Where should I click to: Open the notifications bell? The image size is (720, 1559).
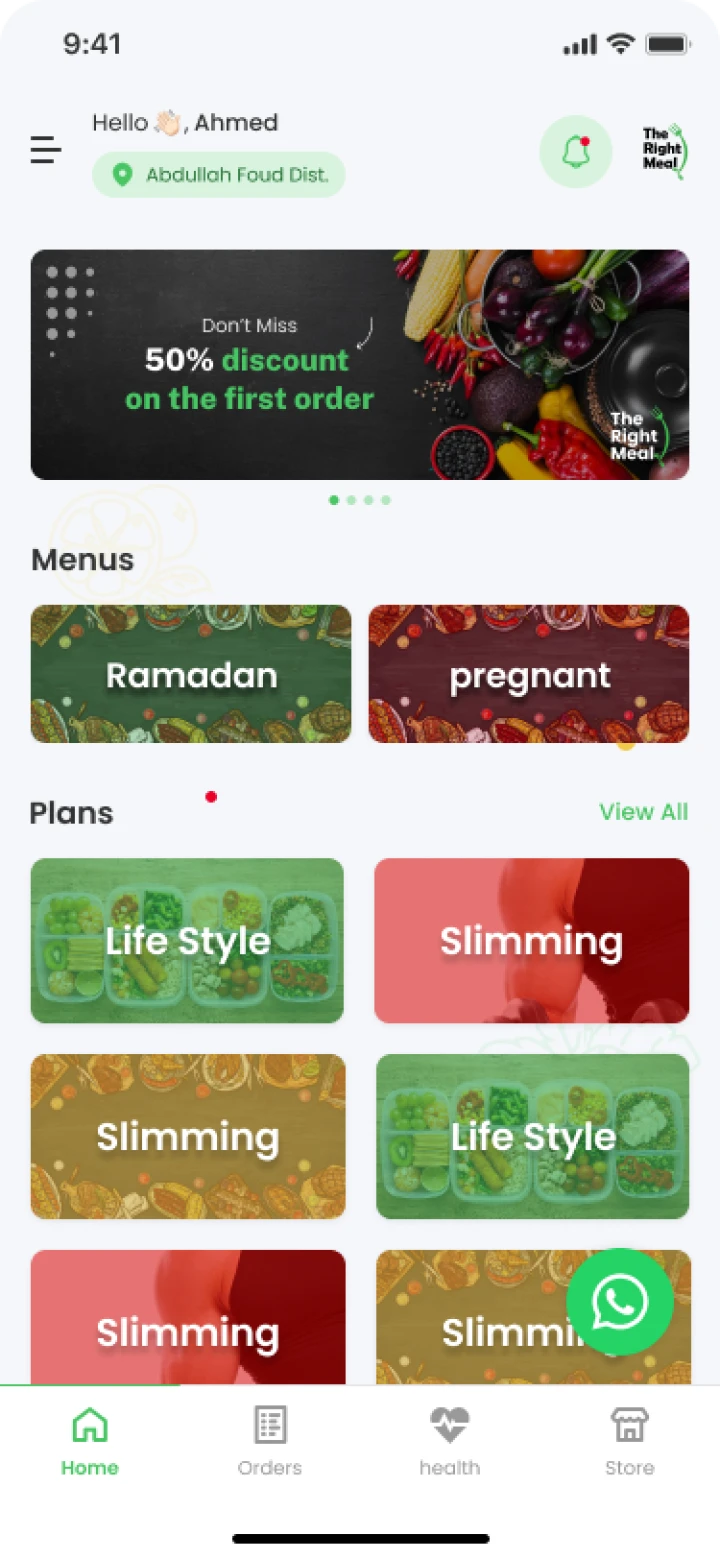tap(575, 152)
